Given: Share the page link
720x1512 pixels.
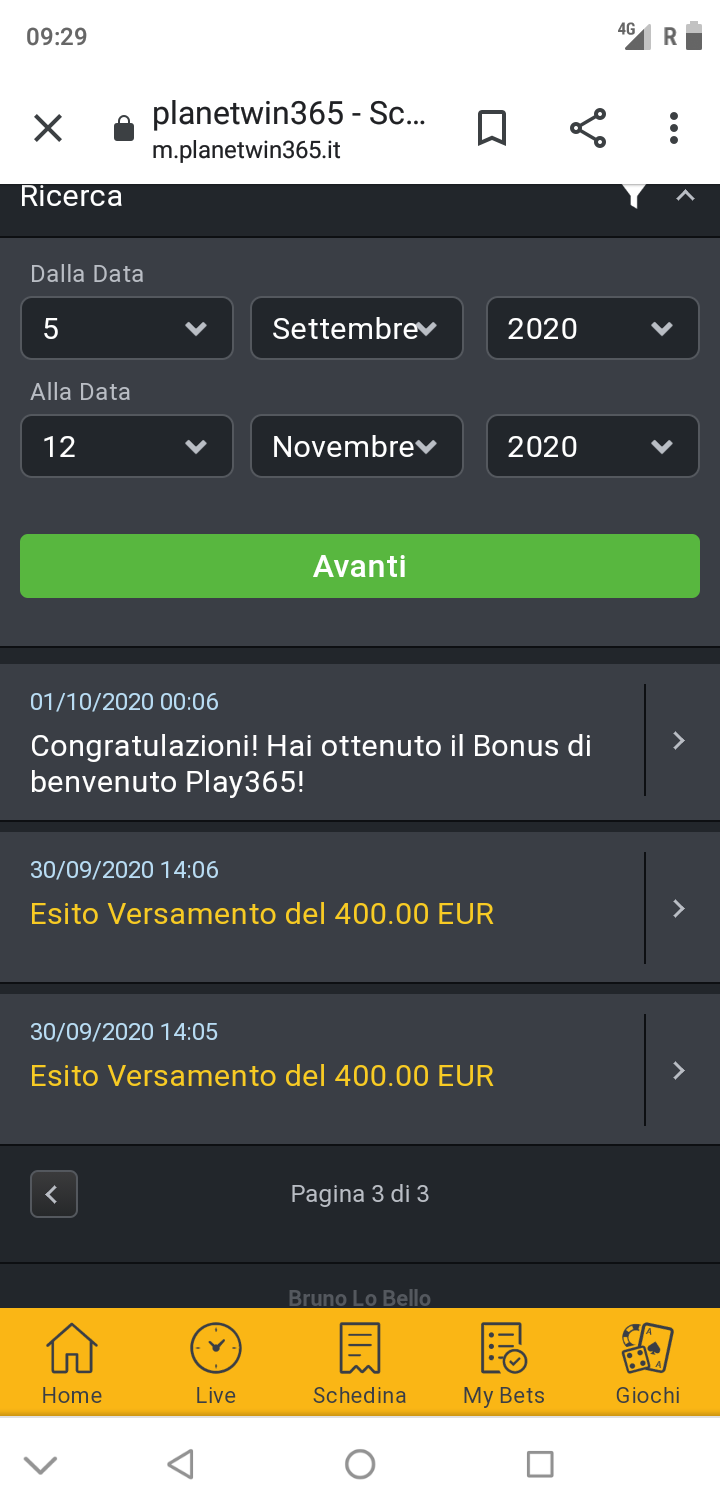Looking at the screenshot, I should tap(588, 128).
